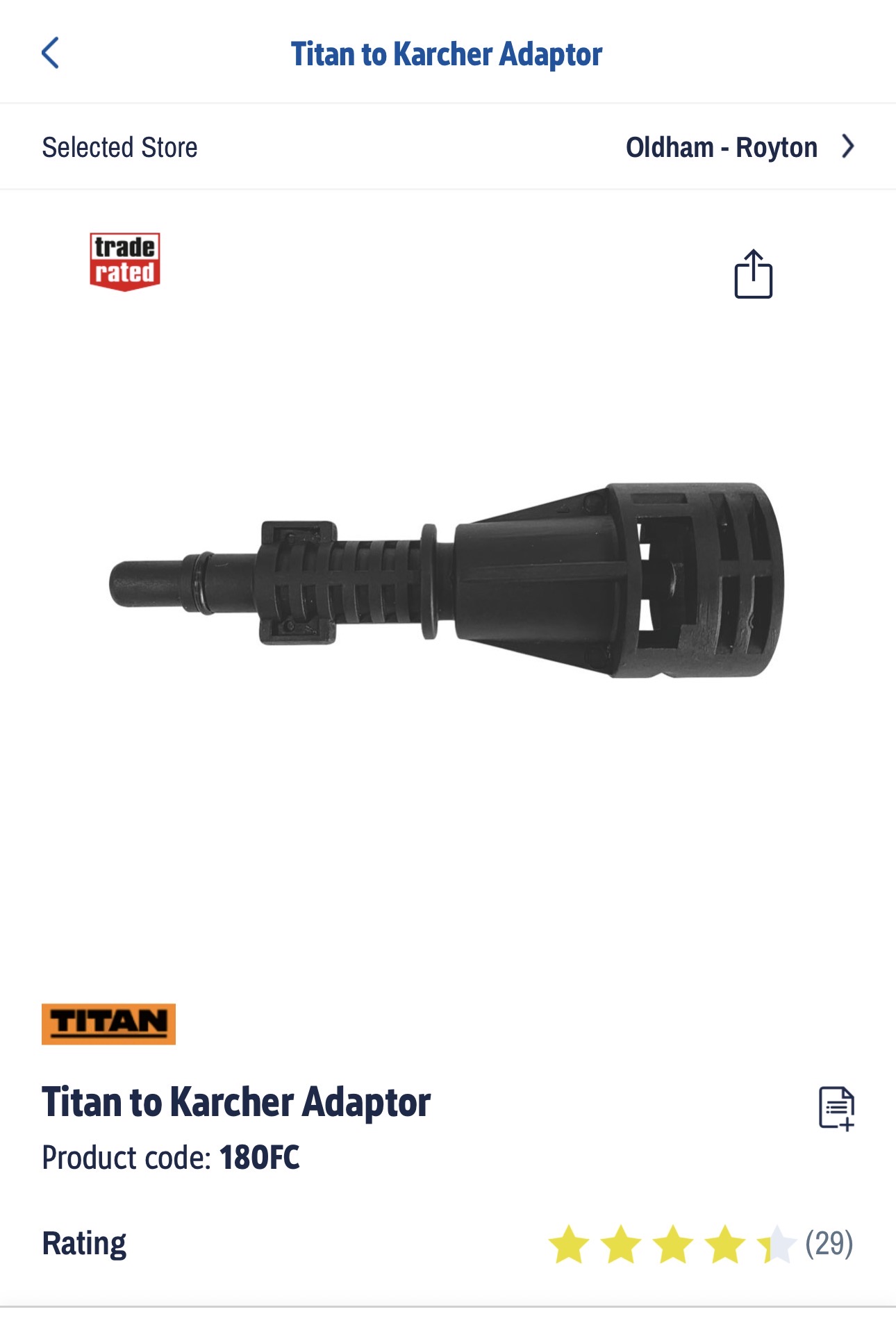
Task: Add product to a list
Action: [836, 1108]
